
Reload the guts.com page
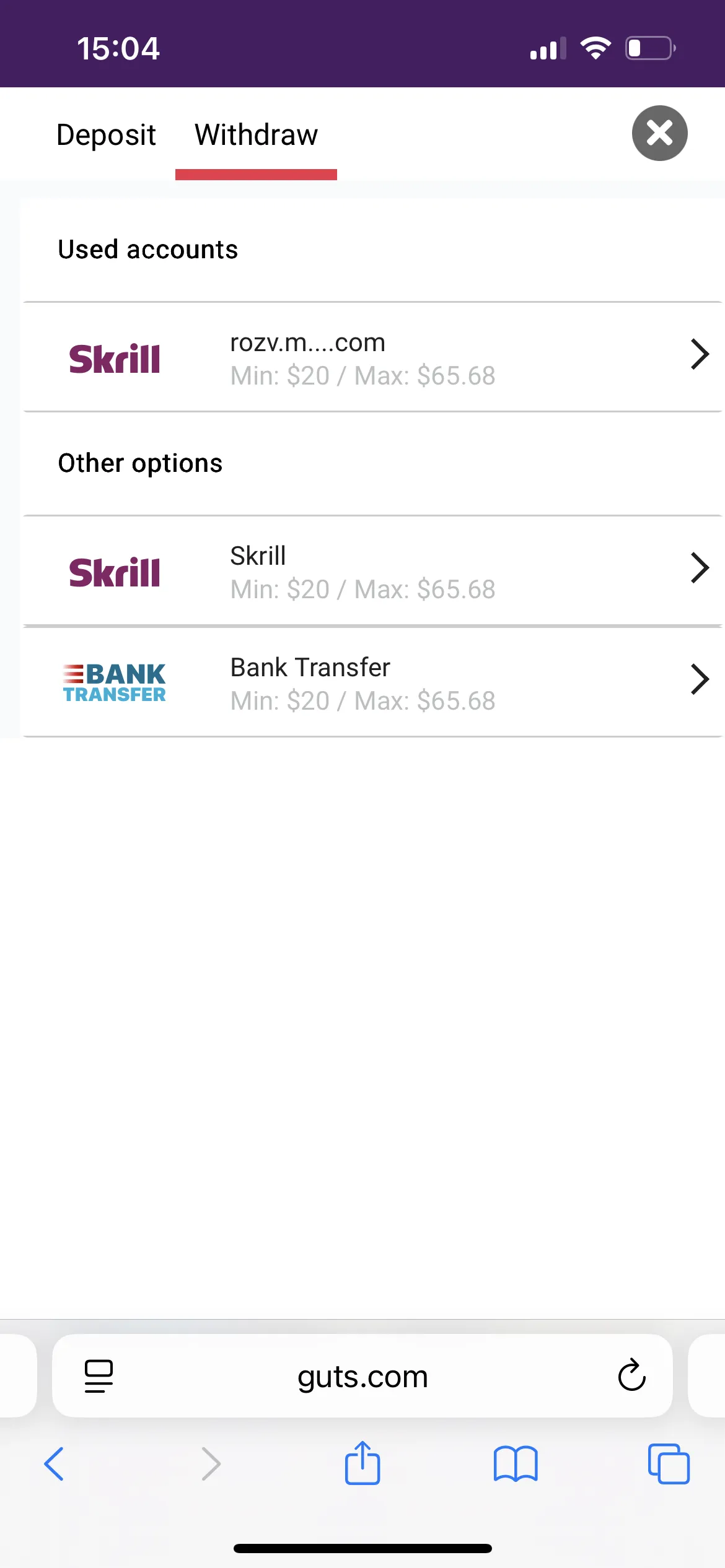[631, 1375]
